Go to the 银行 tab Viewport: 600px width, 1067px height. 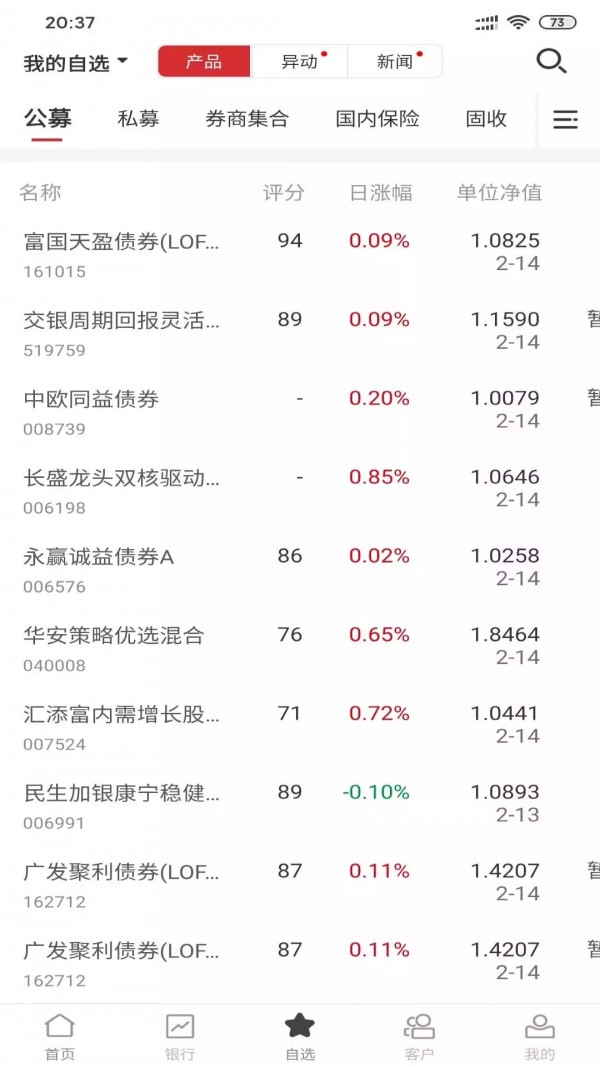coord(180,1036)
